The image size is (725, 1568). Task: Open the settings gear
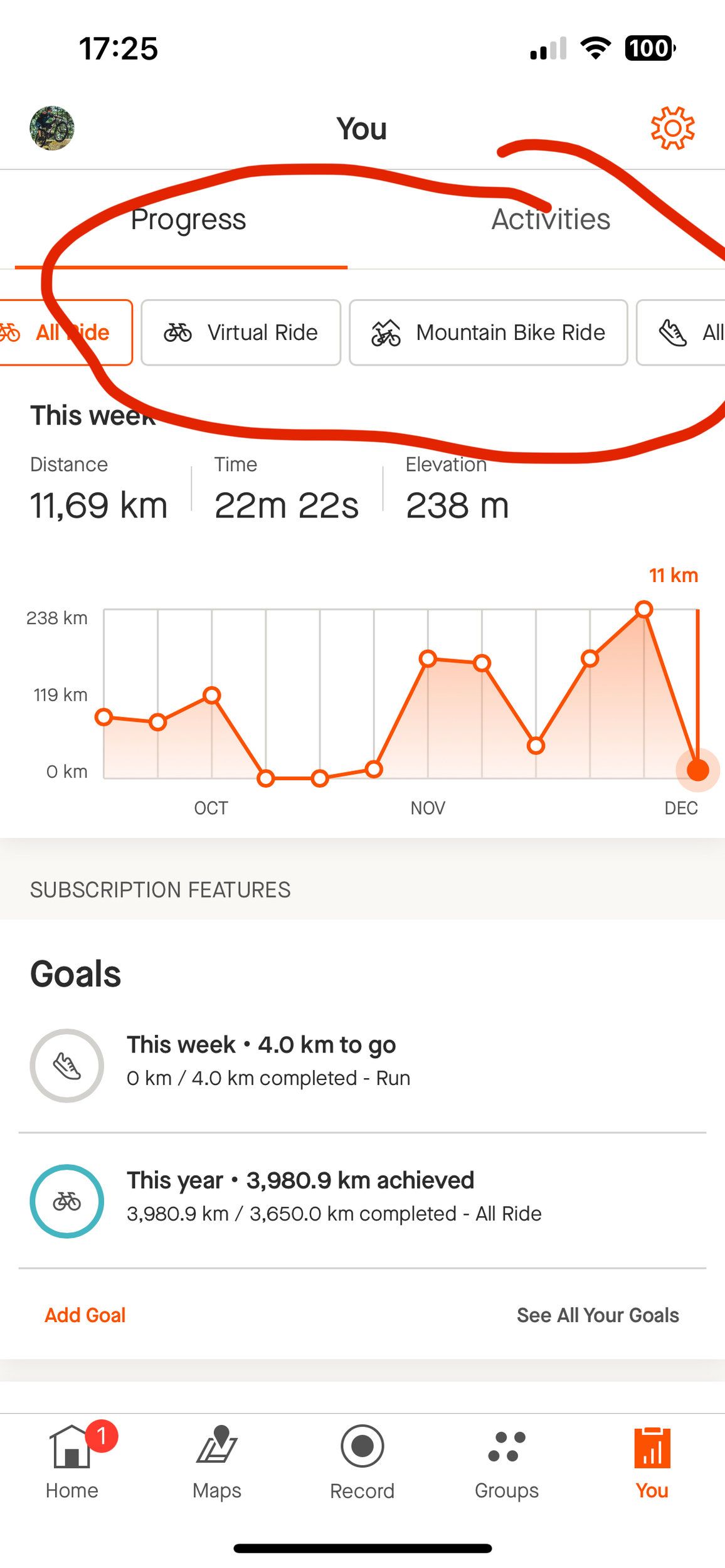point(672,128)
